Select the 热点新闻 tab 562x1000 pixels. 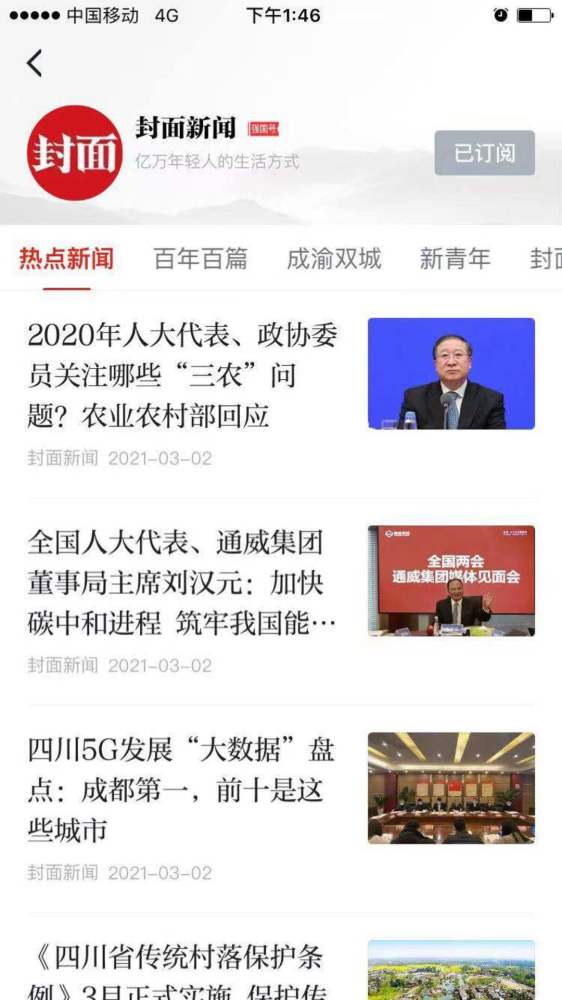(x=66, y=258)
